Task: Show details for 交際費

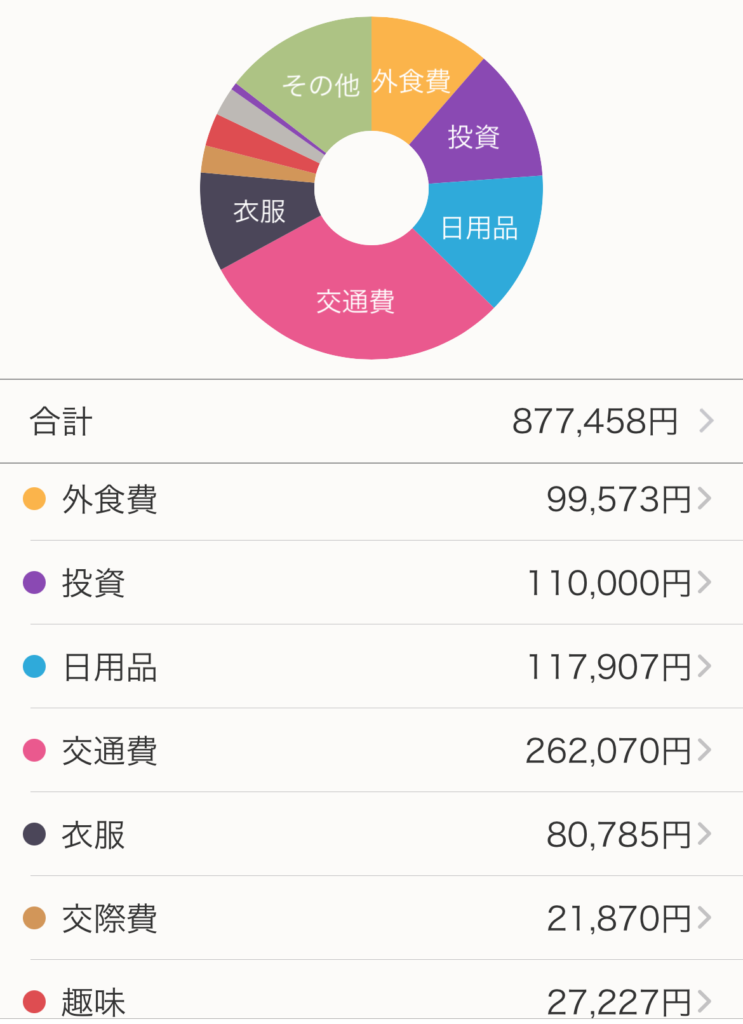Action: pos(371,918)
